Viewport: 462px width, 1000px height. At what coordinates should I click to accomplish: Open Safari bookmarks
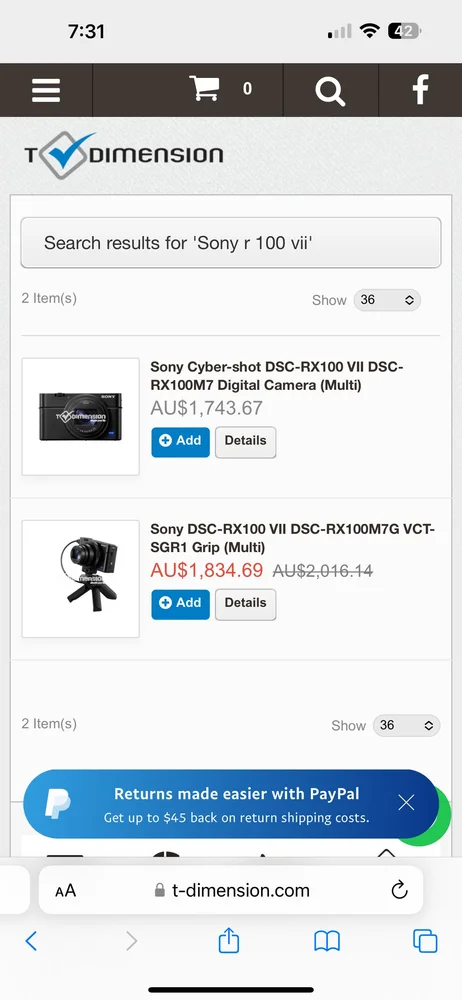point(327,941)
